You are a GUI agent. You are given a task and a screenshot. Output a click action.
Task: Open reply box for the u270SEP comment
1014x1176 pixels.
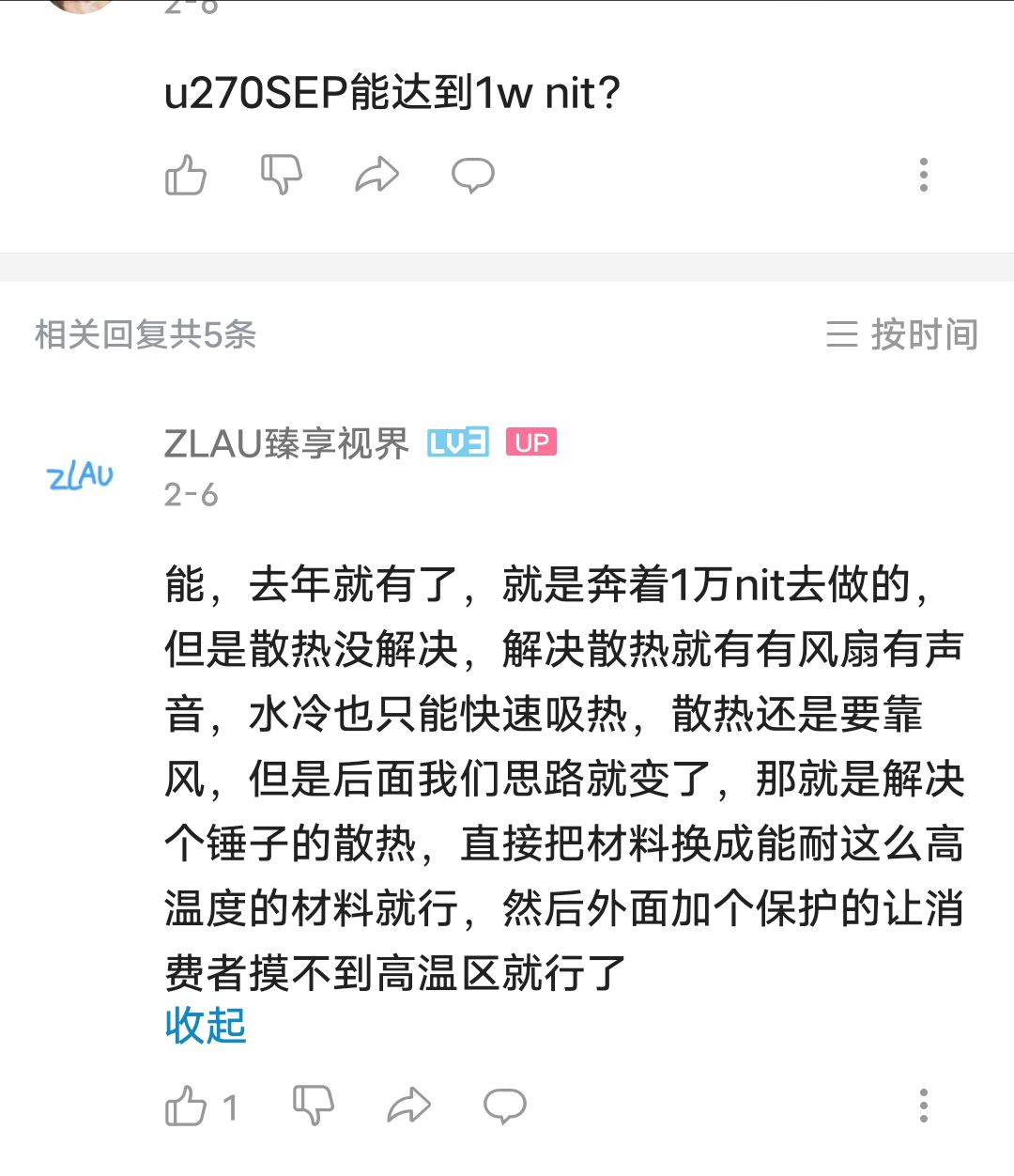pyautogui.click(x=472, y=174)
